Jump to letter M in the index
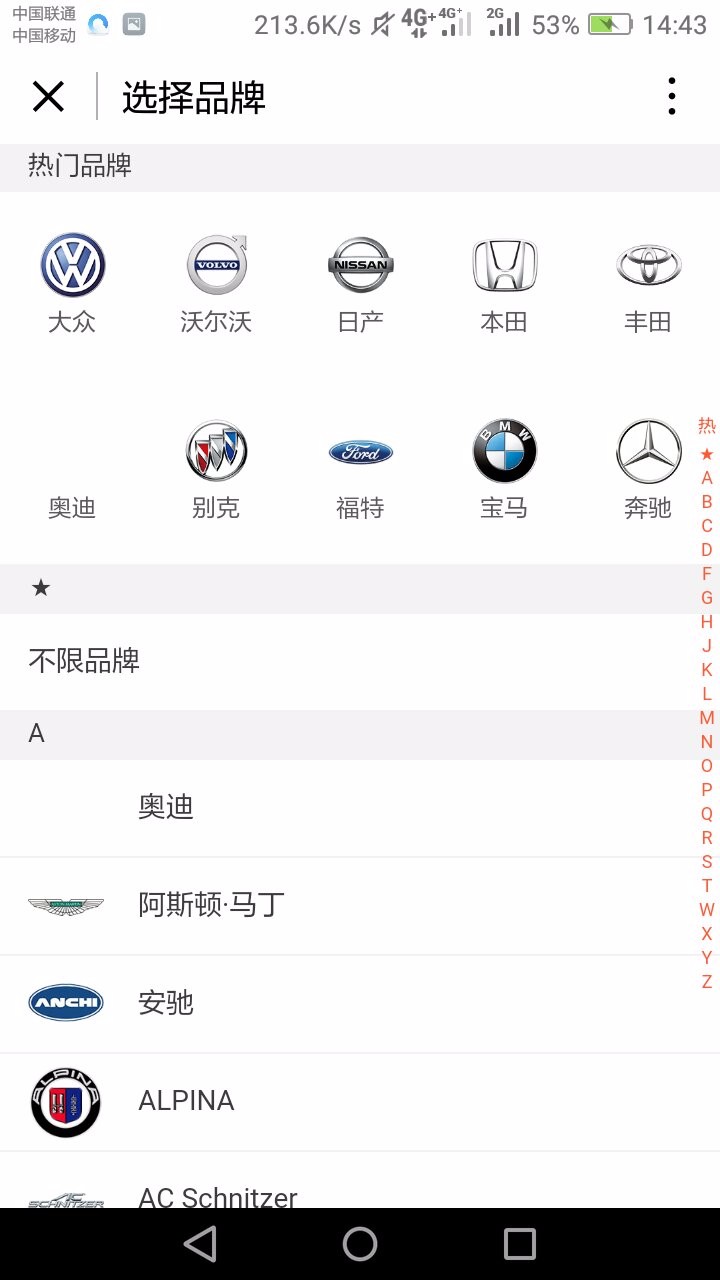The width and height of the screenshot is (720, 1280). (707, 718)
